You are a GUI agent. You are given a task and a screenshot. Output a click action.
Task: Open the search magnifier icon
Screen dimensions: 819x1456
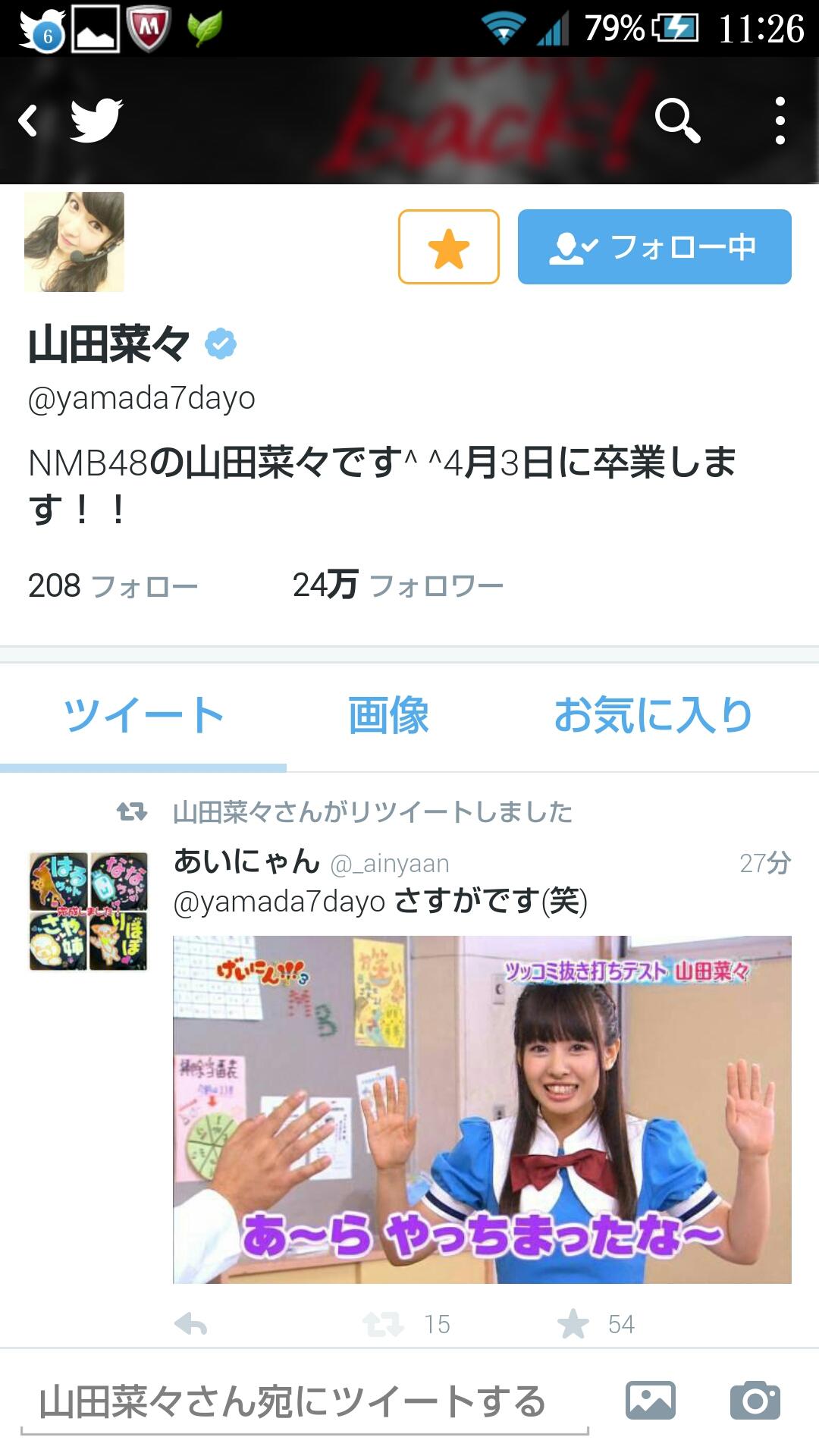[x=676, y=120]
